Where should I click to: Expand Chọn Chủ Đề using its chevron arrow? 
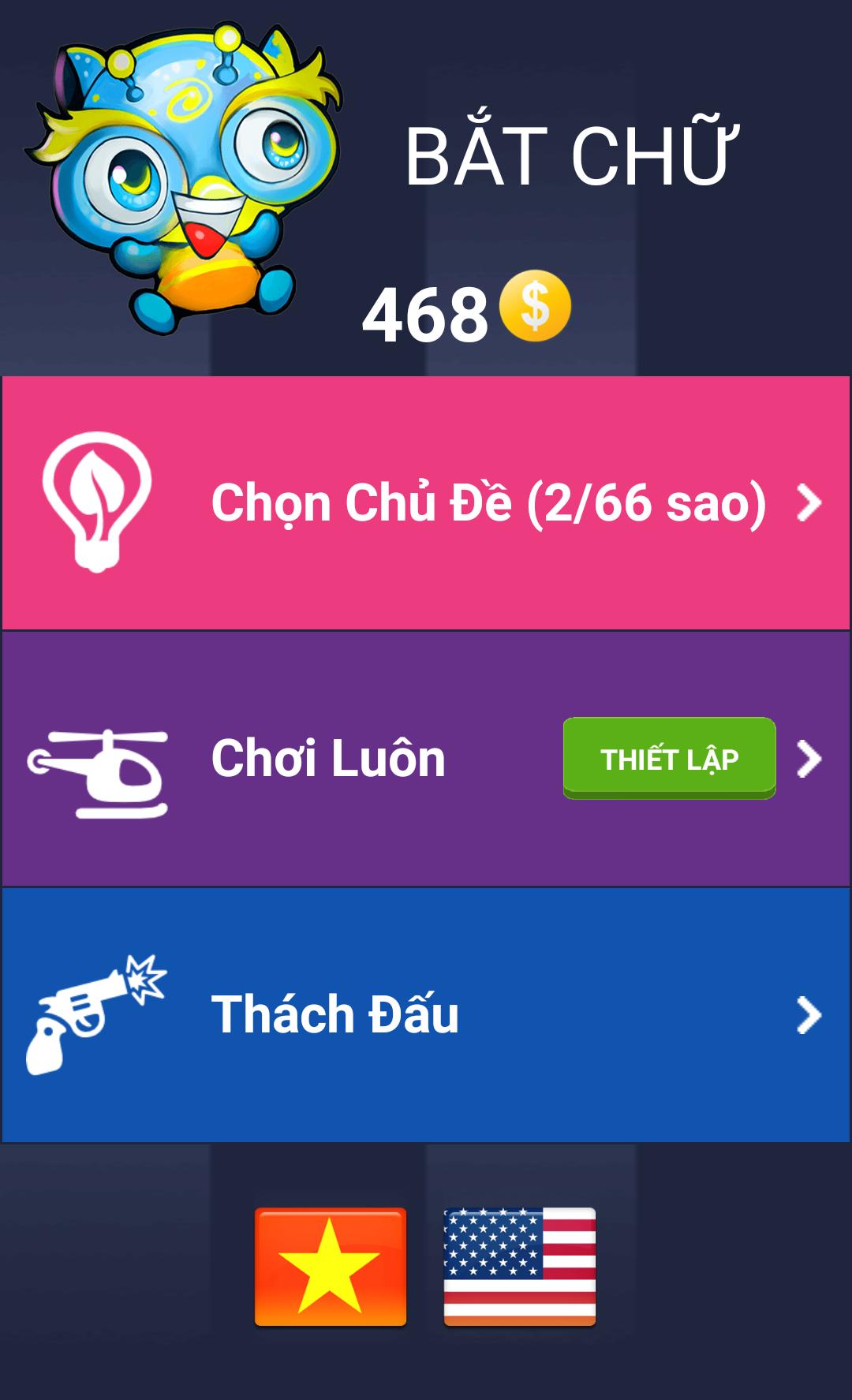coord(806,503)
